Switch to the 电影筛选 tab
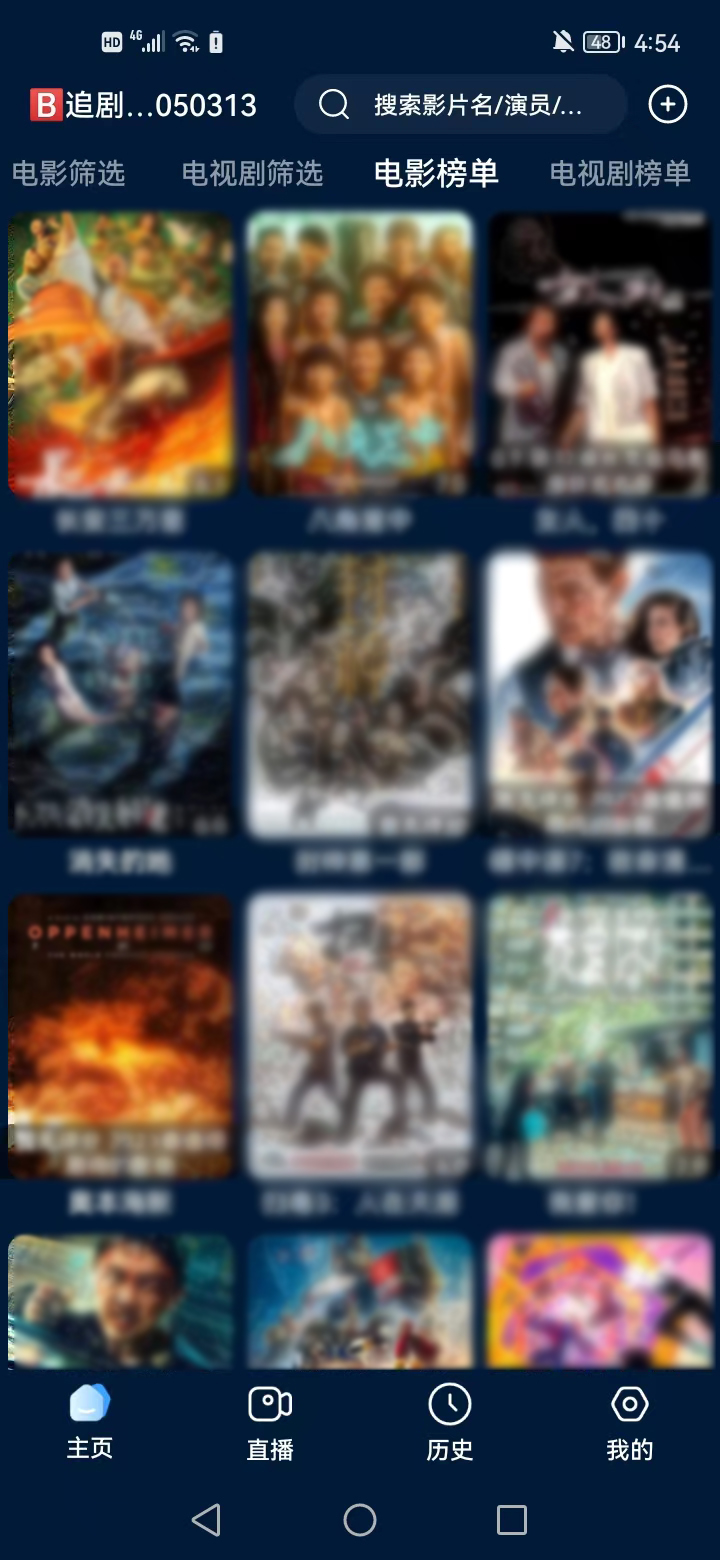Screen dimensions: 720x1560 [x=68, y=174]
